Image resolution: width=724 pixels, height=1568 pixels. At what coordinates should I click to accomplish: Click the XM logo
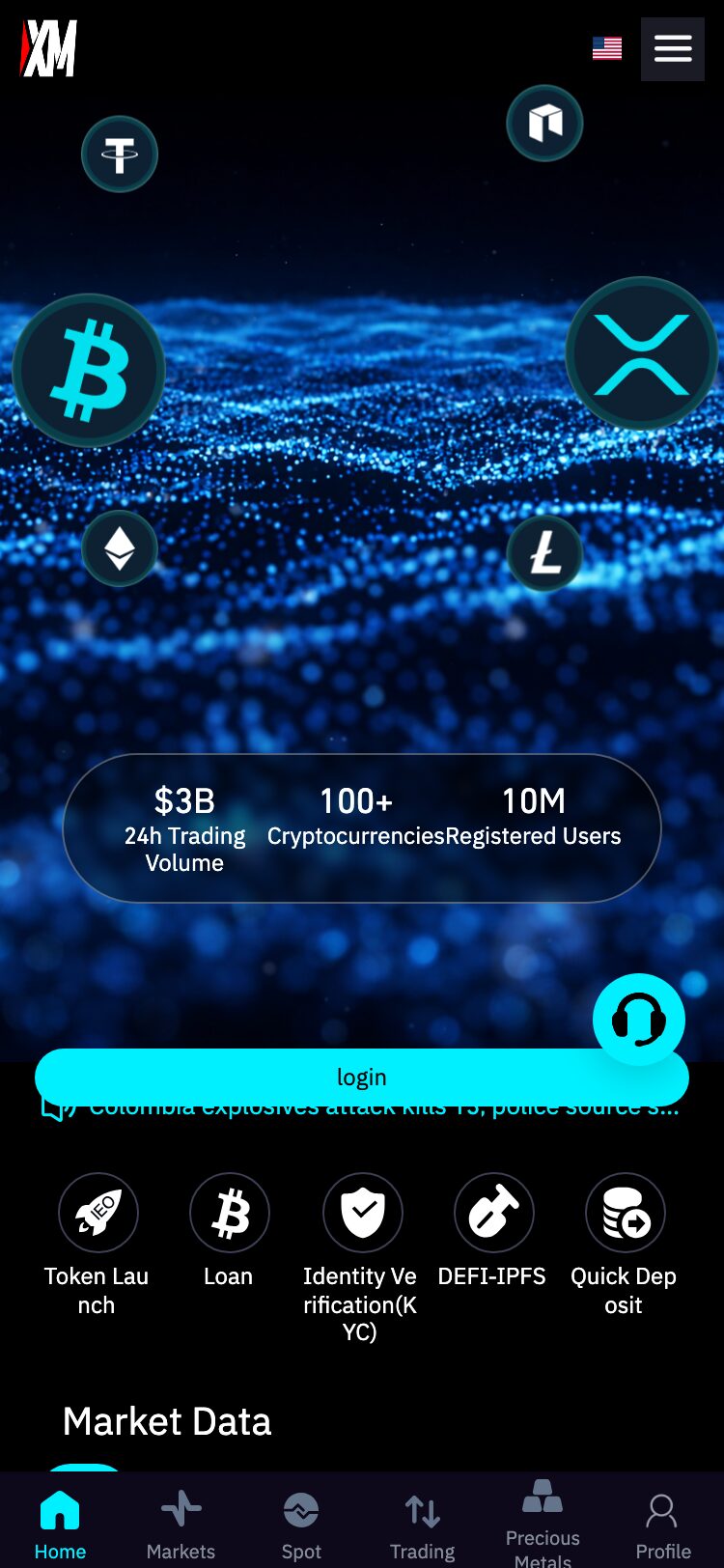47,48
